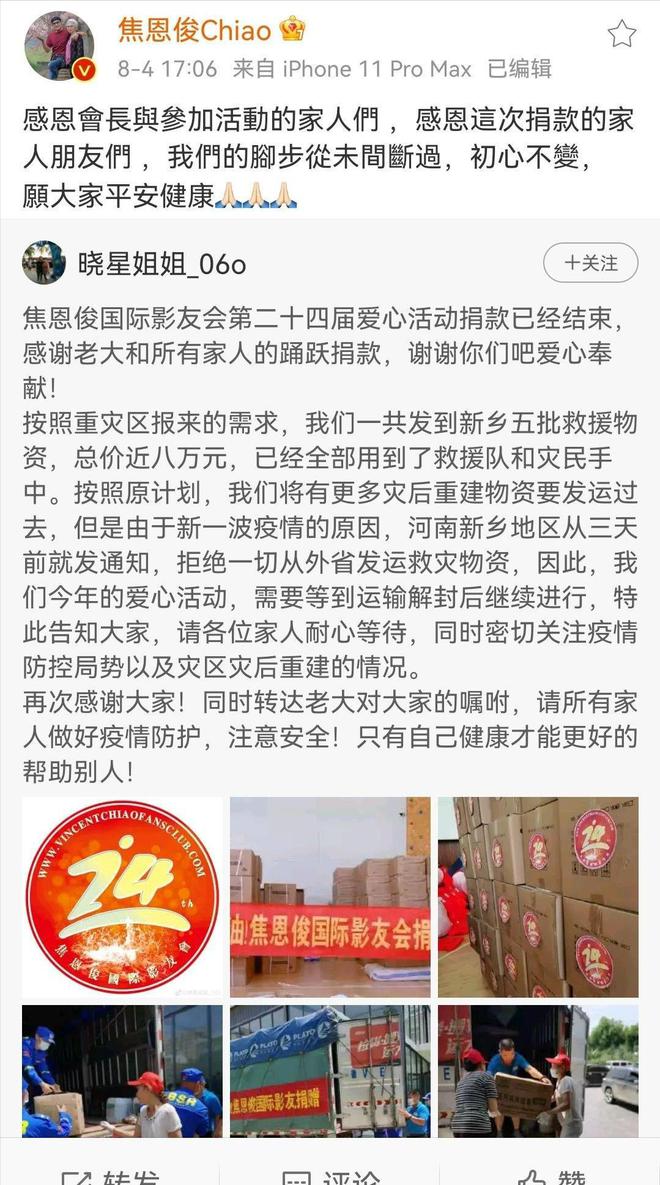Open the red banner warehouse photo

click(x=330, y=897)
